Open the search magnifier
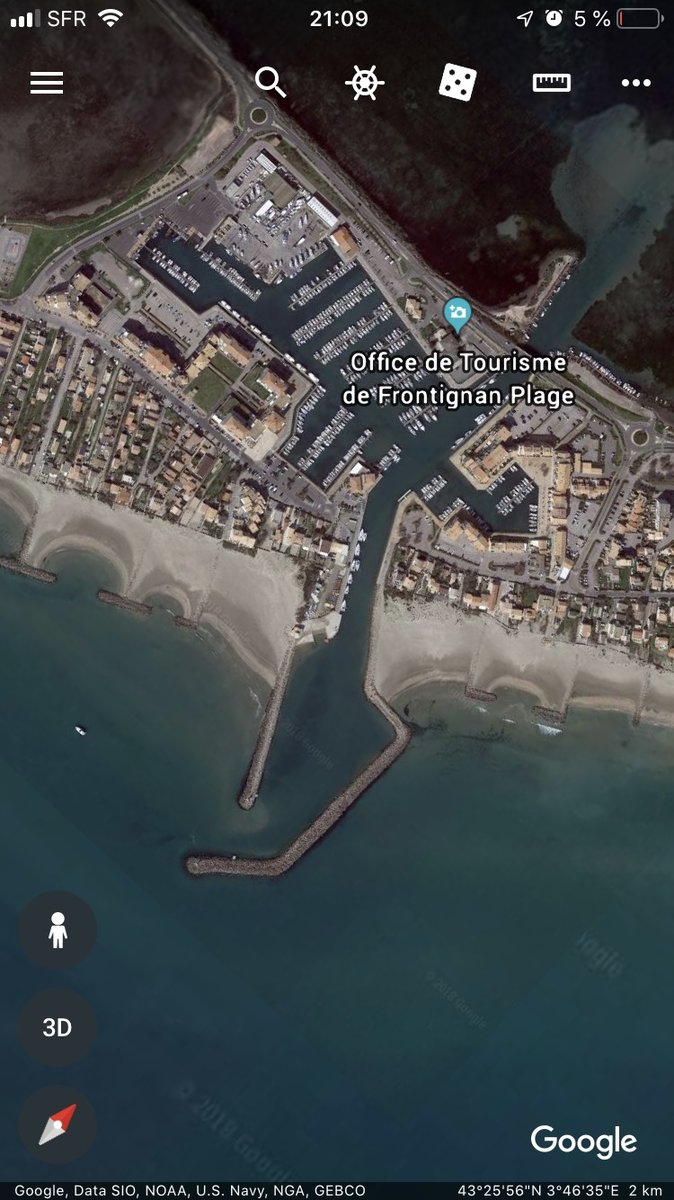 (271, 83)
